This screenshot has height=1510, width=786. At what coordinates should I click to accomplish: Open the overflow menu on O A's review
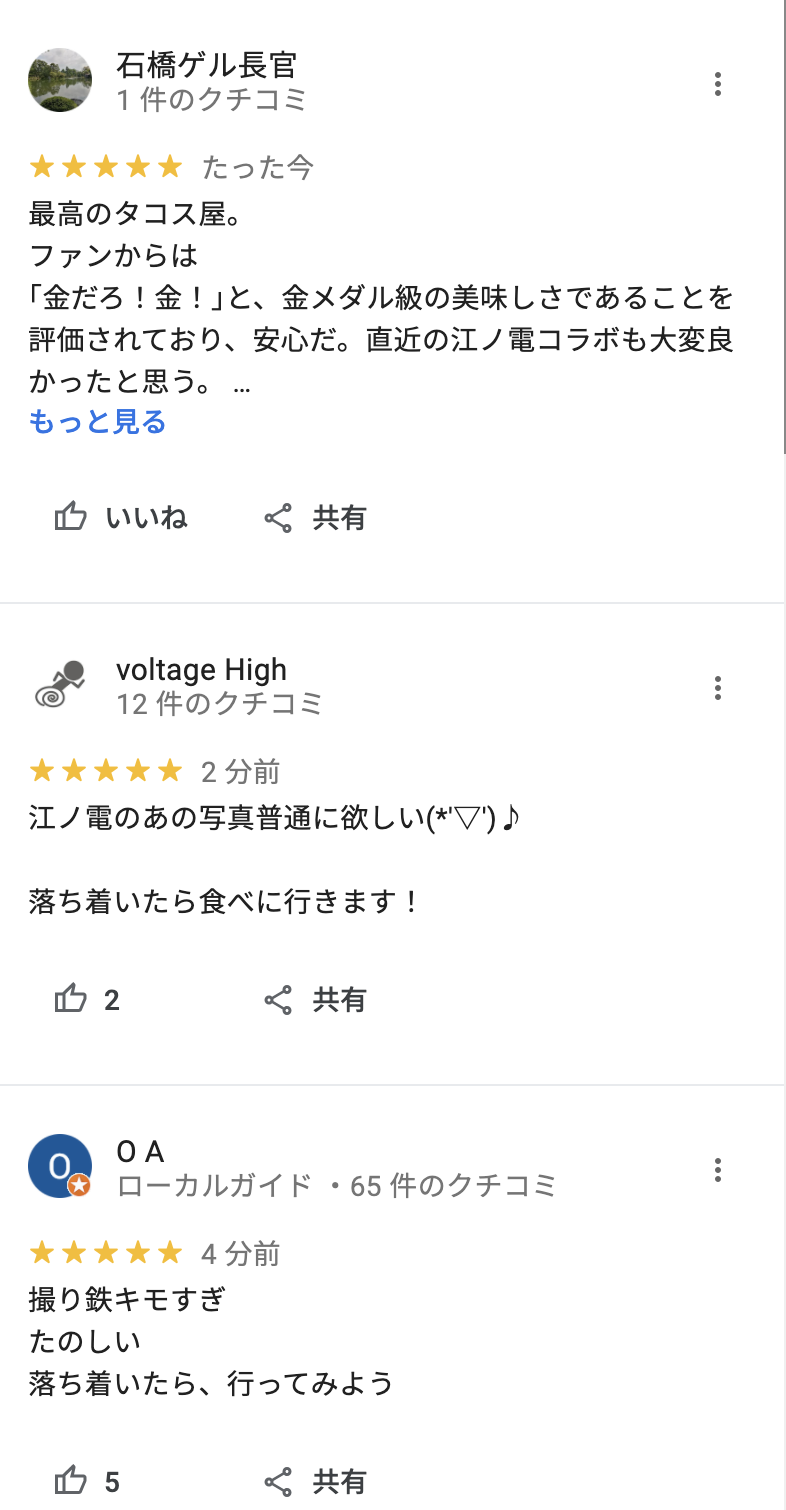coord(717,1171)
